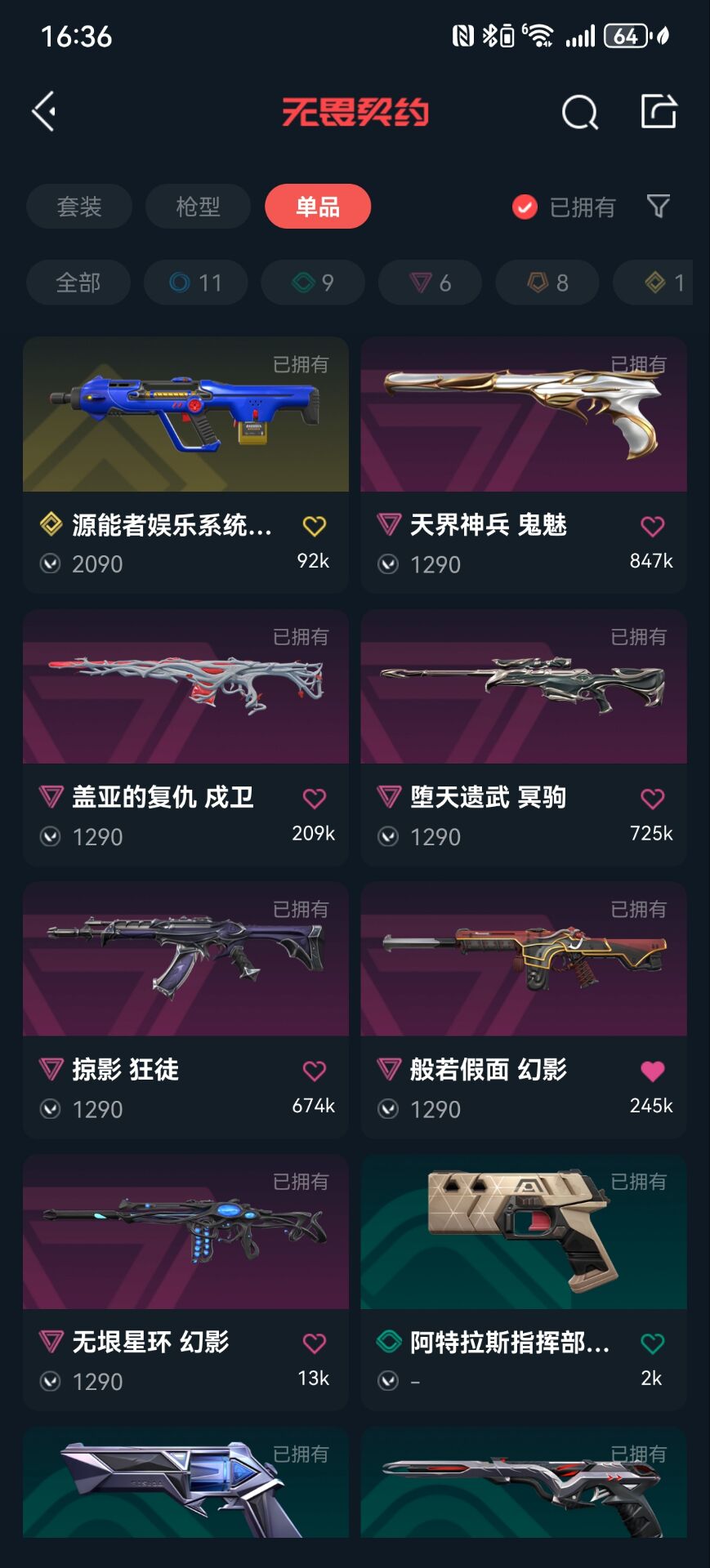Image resolution: width=710 pixels, height=1568 pixels.
Task: Like the 源能者娱乐系统 skin
Action: 315,526
